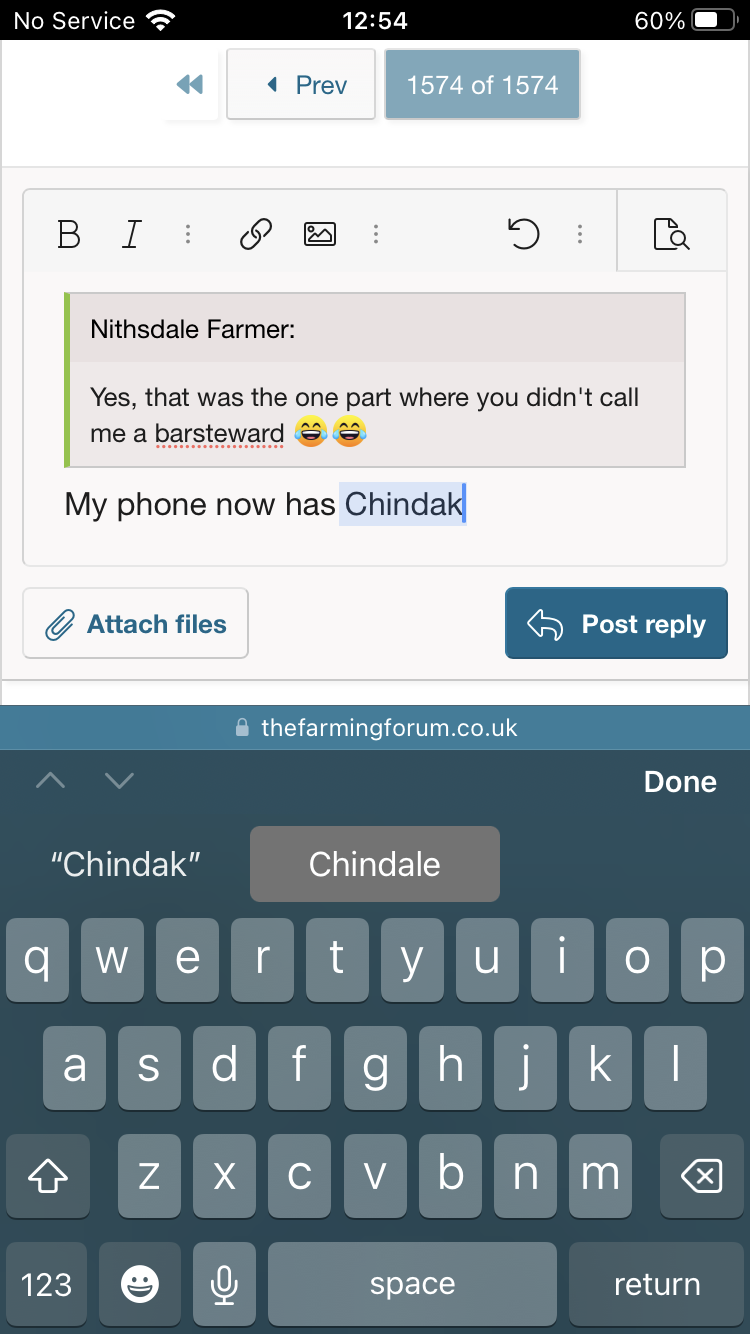Apply bold formatting in the editor
Screen dimensions: 750x1334
point(69,234)
